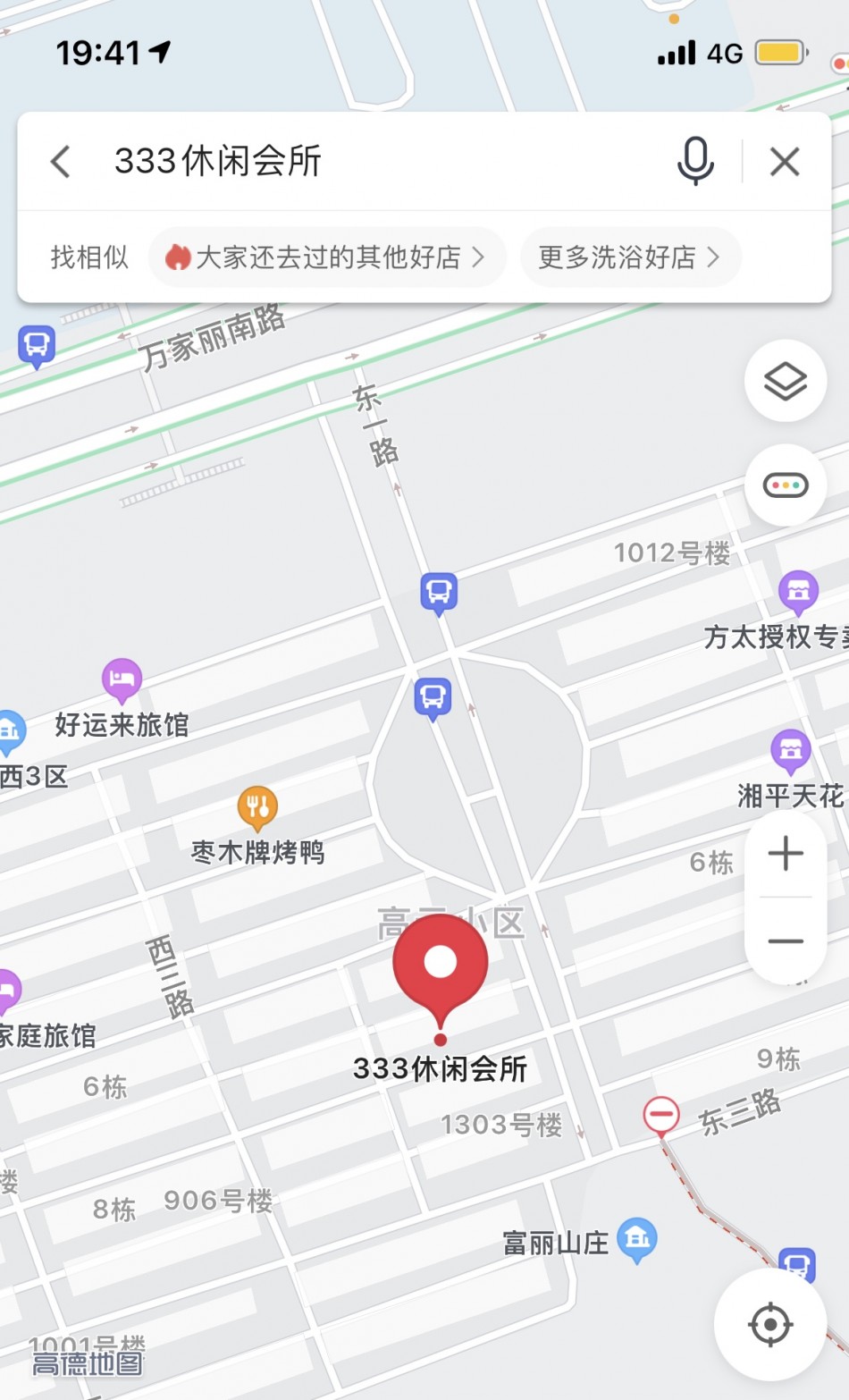
Task: Open the 方太授权专卖 shop marker
Action: [798, 591]
